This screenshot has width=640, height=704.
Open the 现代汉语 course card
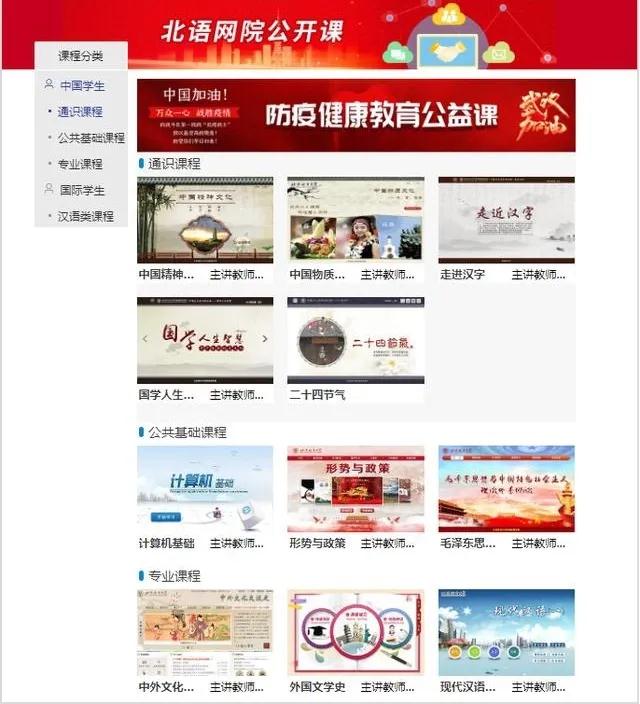point(506,633)
